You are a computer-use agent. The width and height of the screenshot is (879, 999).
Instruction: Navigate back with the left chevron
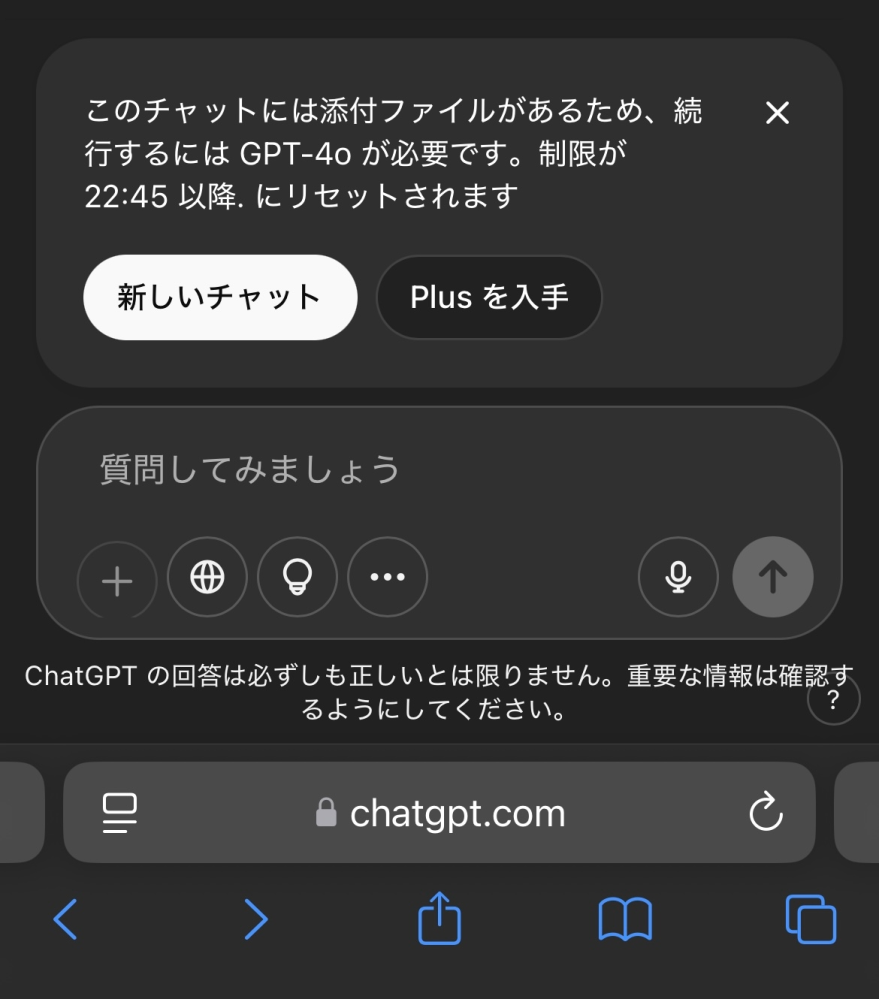(66, 919)
